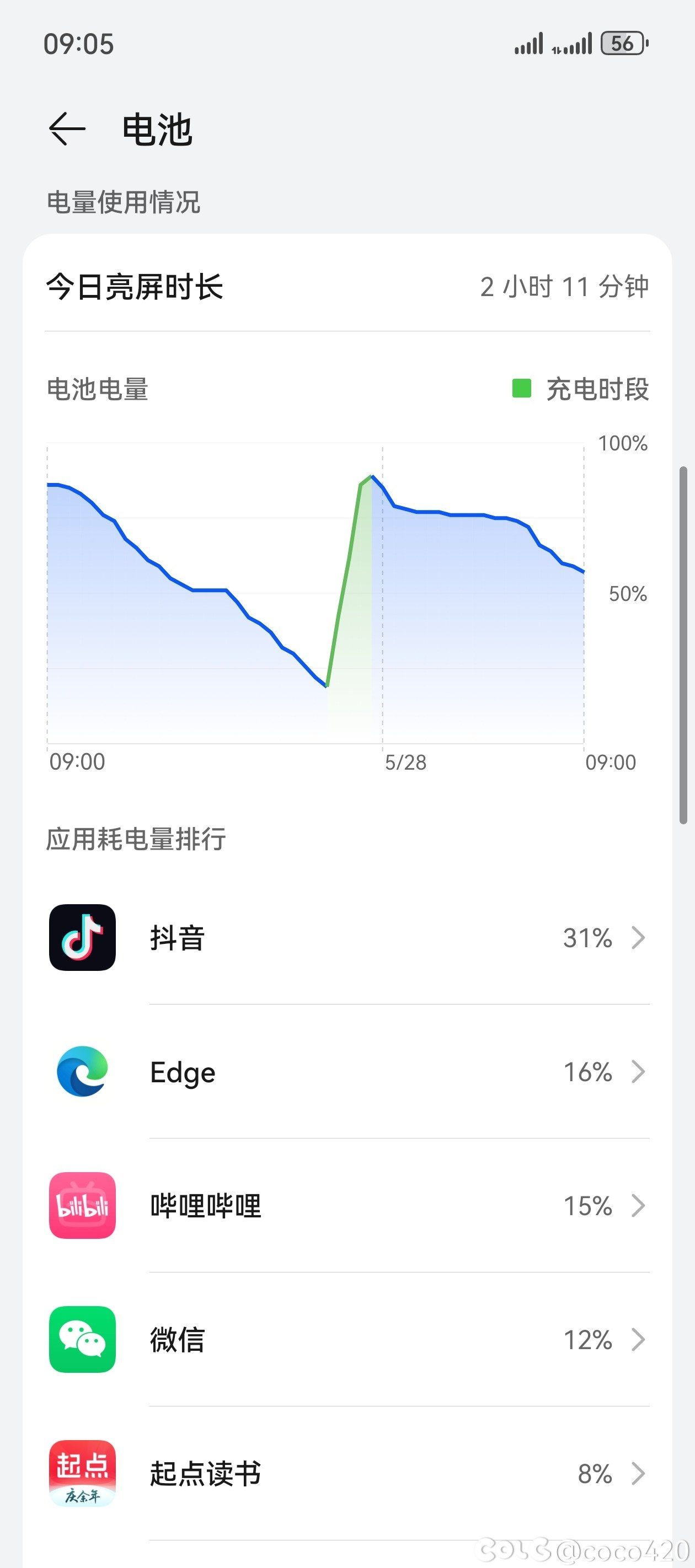This screenshot has width=695, height=1568.
Task: Open 抖音 battery usage details
Action: [347, 937]
